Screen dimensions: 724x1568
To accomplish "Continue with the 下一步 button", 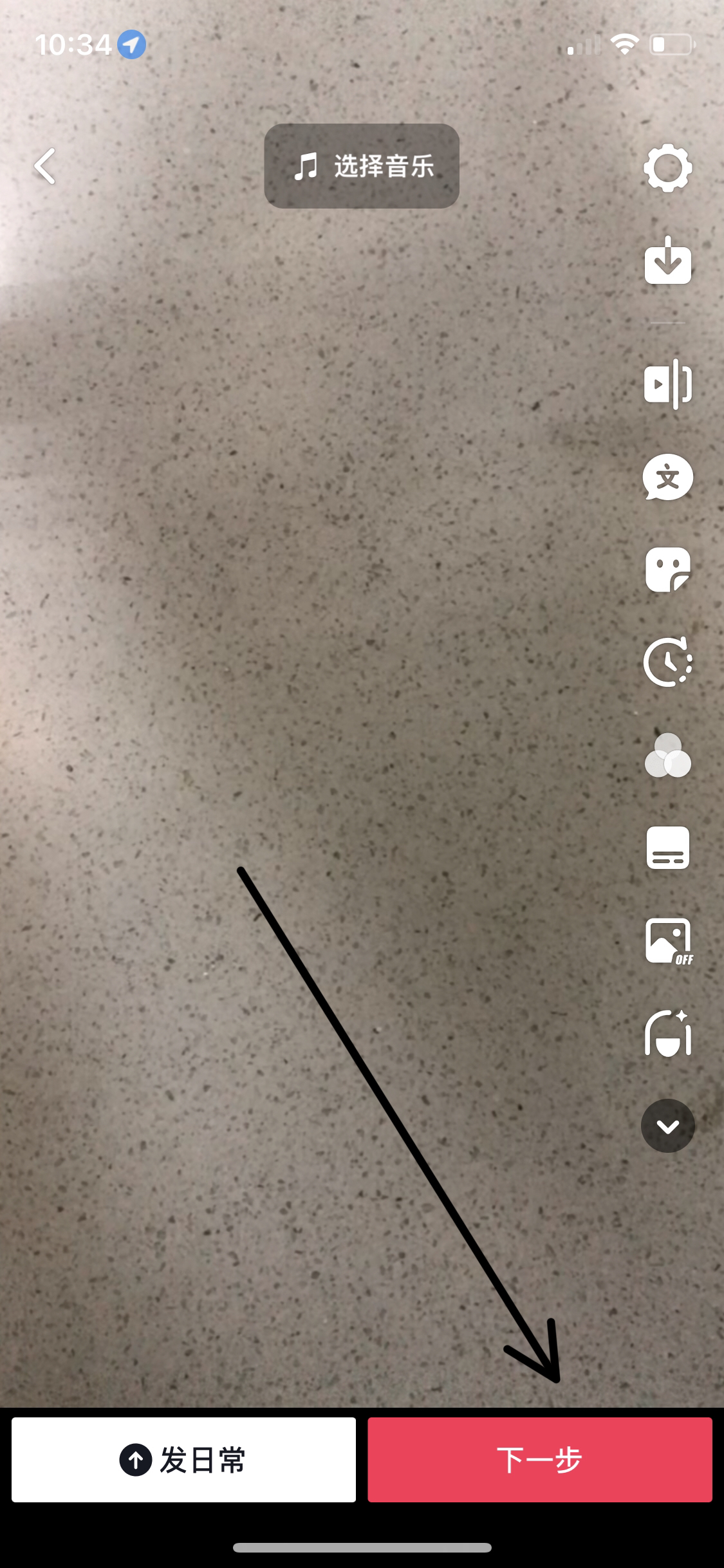I will click(539, 1460).
